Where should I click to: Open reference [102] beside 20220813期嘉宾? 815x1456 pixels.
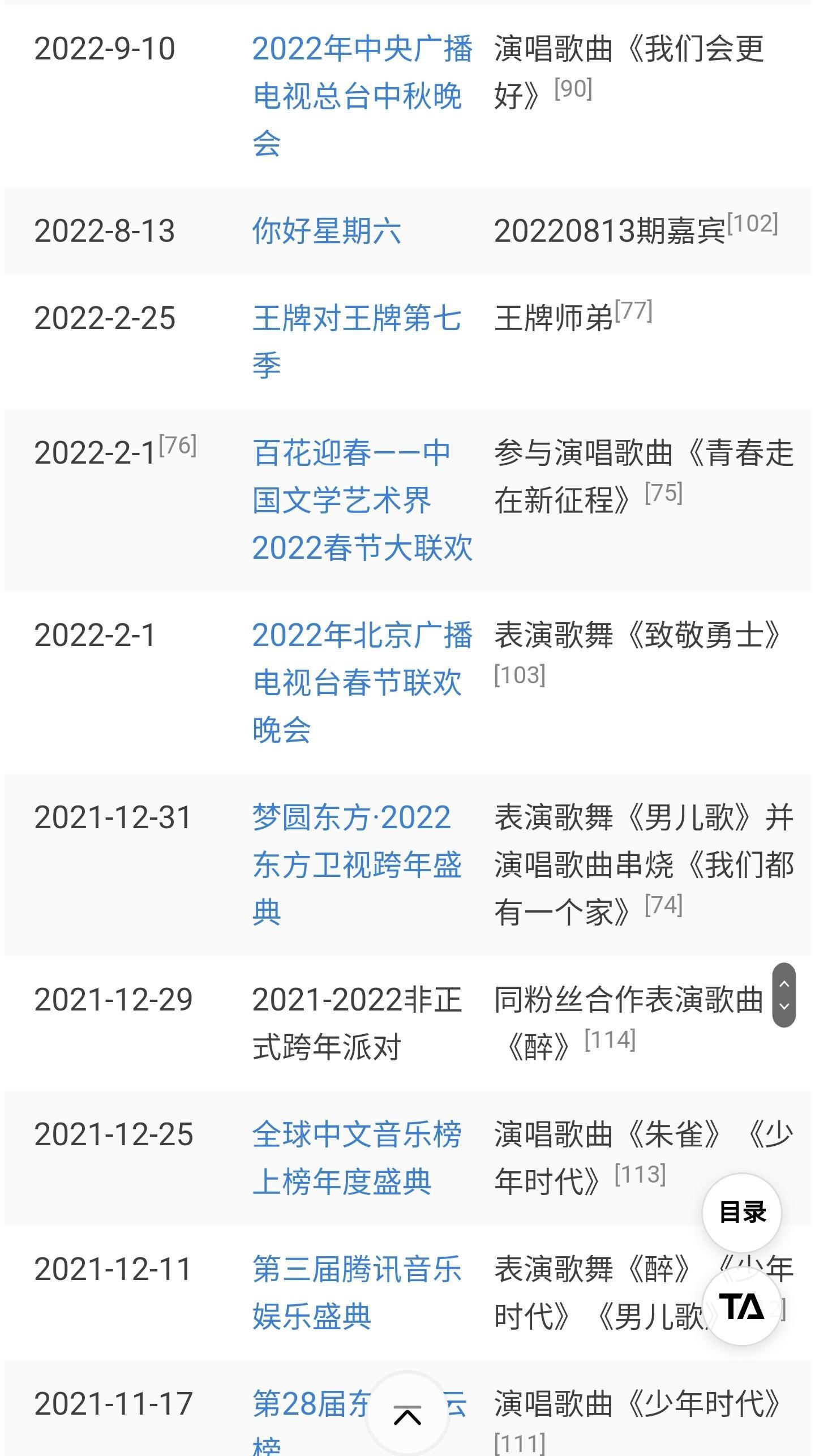click(x=753, y=224)
